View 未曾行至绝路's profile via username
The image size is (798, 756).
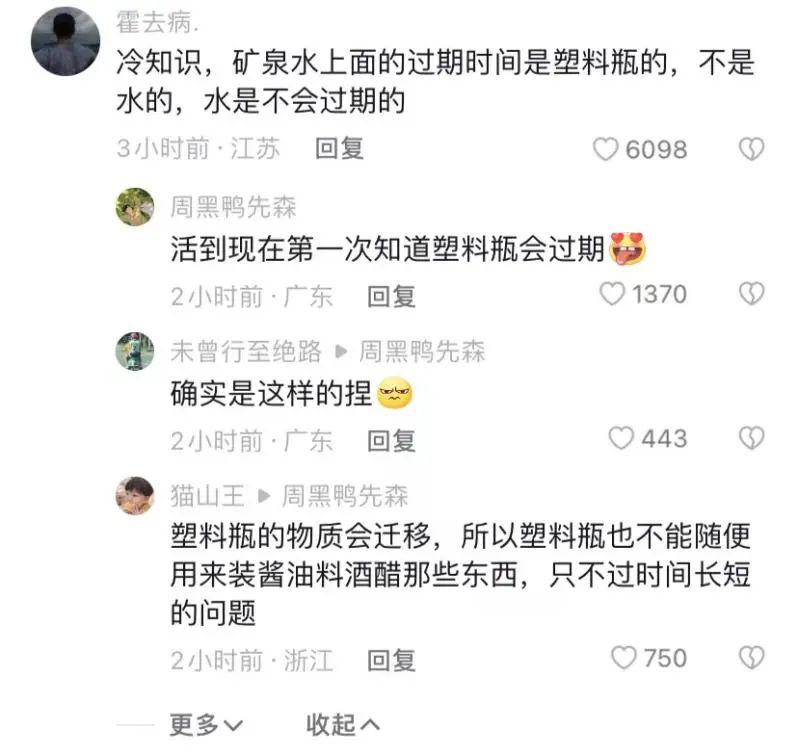[246, 351]
